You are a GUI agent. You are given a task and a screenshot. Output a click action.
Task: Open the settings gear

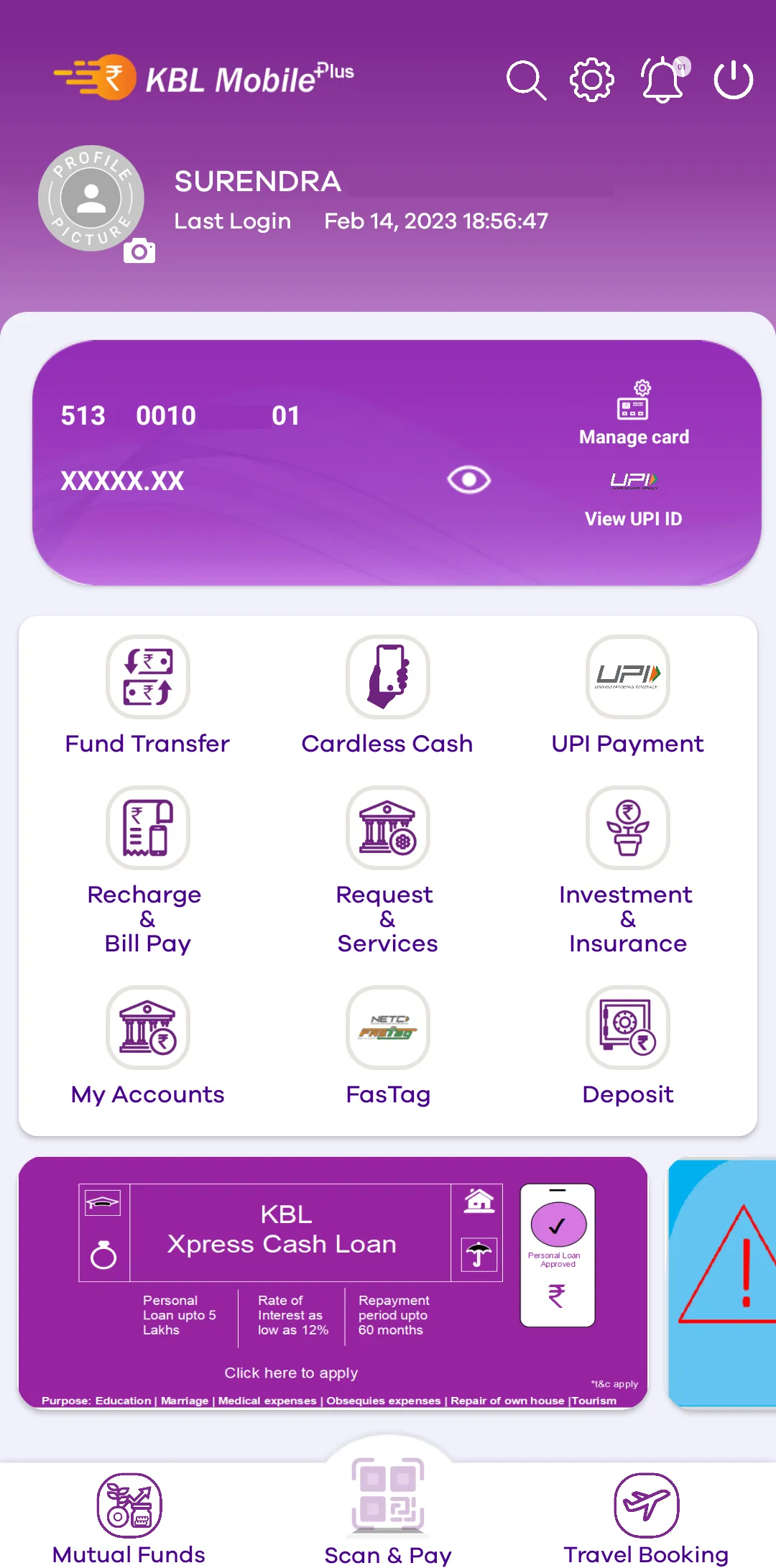coord(592,80)
